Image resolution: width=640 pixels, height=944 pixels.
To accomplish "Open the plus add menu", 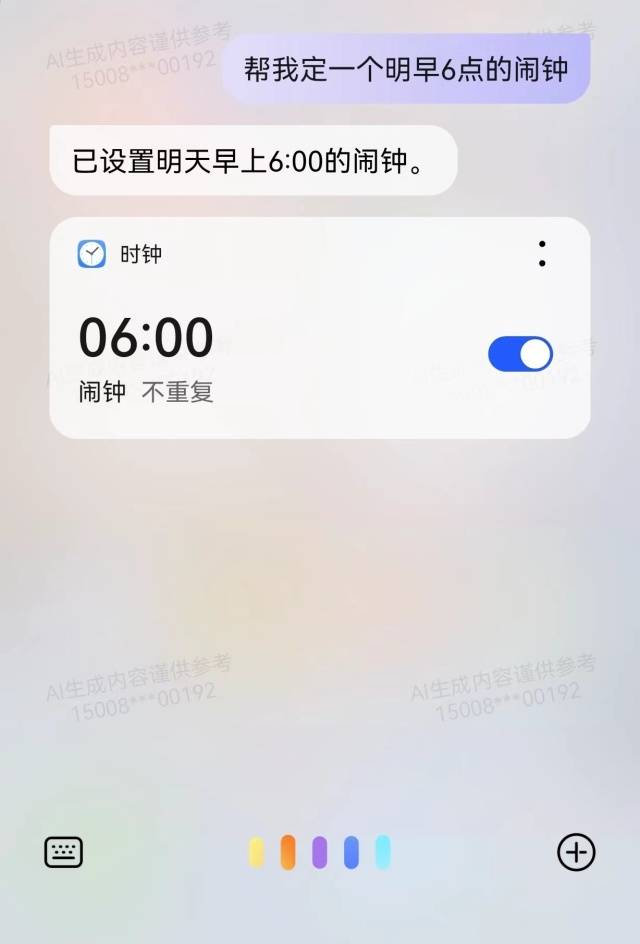I will 576,852.
